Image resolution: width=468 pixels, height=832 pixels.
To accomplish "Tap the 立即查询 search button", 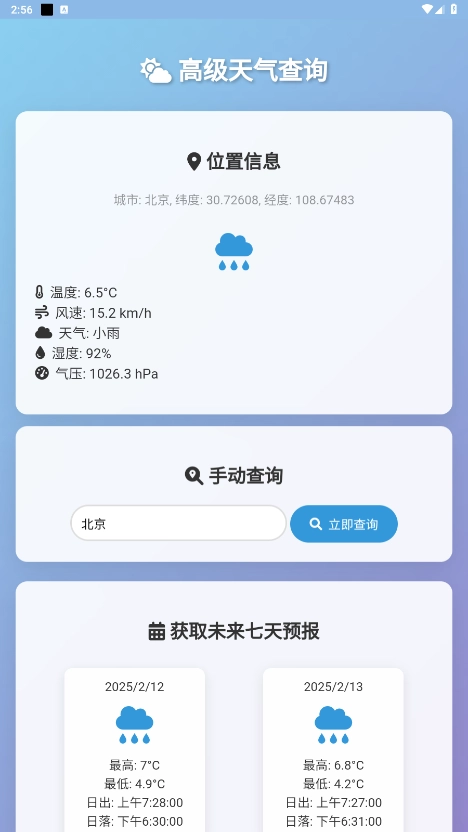I will tap(344, 524).
